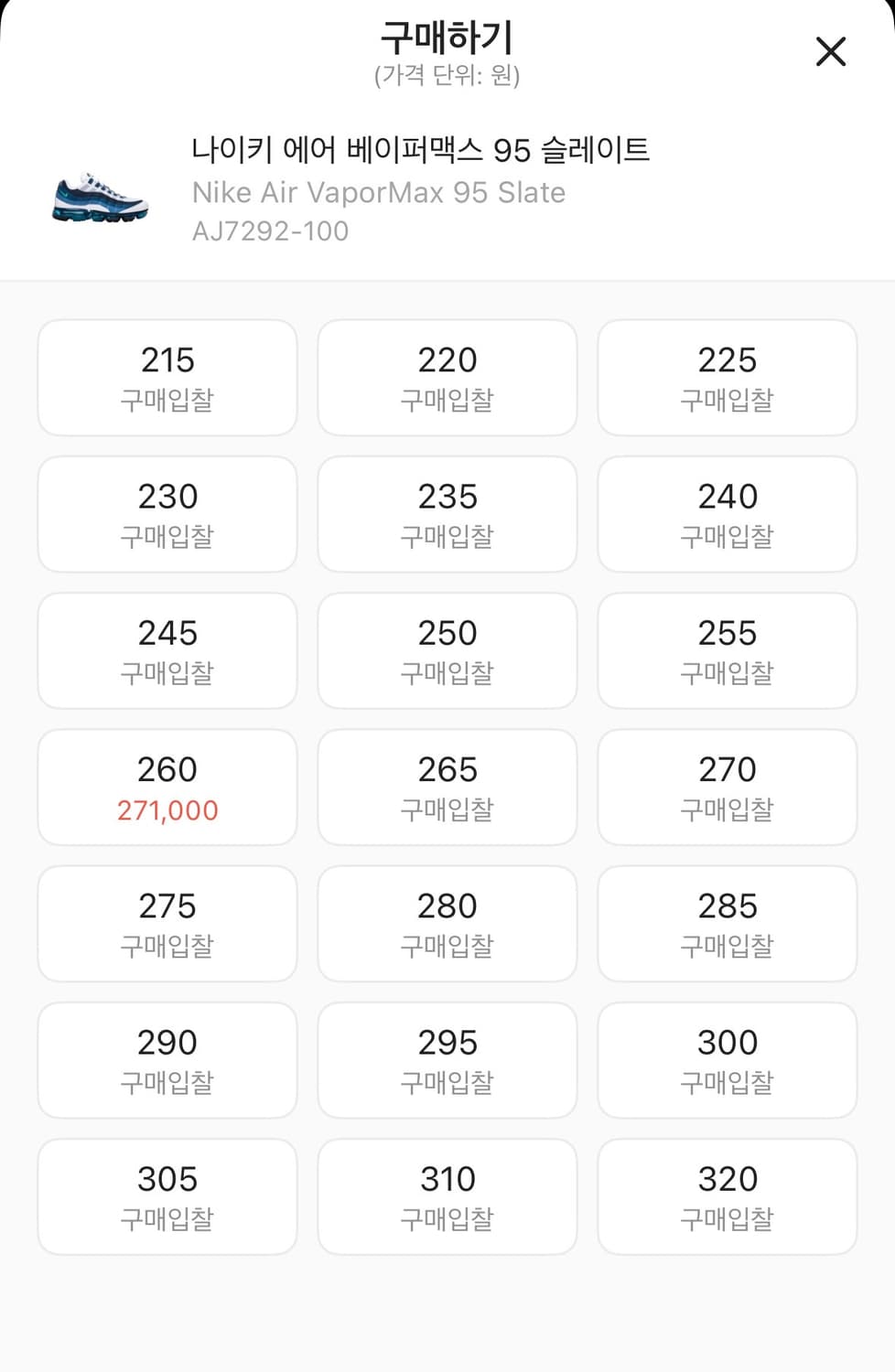Choose size 245 bid option
This screenshot has width=895, height=1372.
(x=167, y=650)
